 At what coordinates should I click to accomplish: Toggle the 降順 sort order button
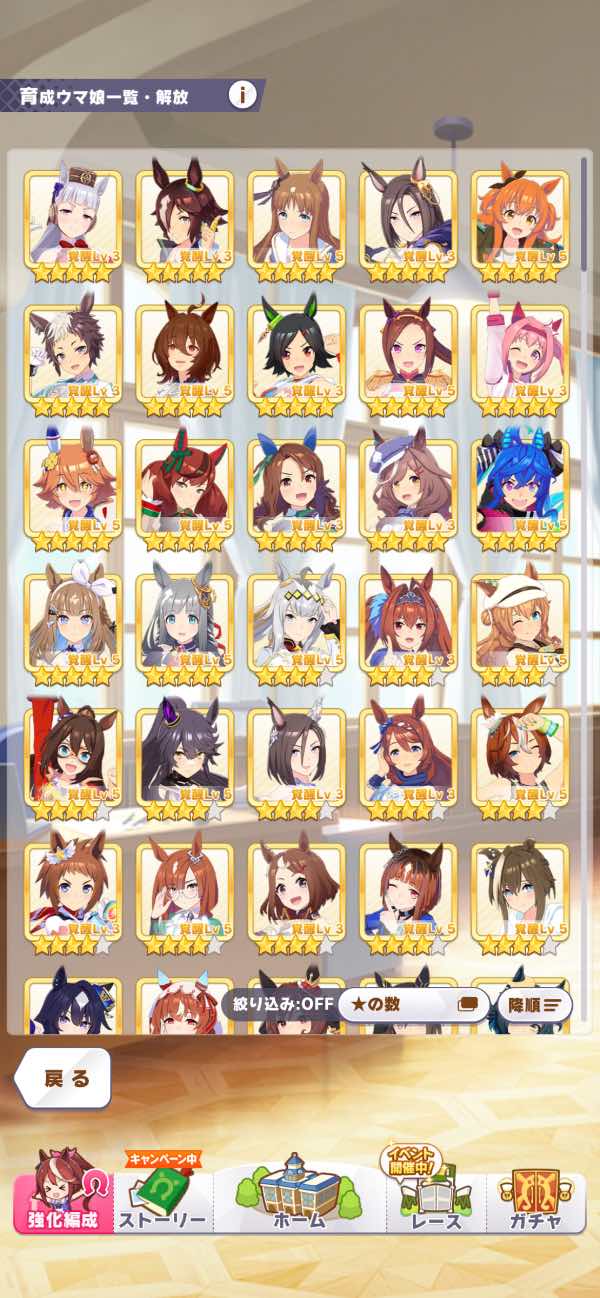(538, 1004)
